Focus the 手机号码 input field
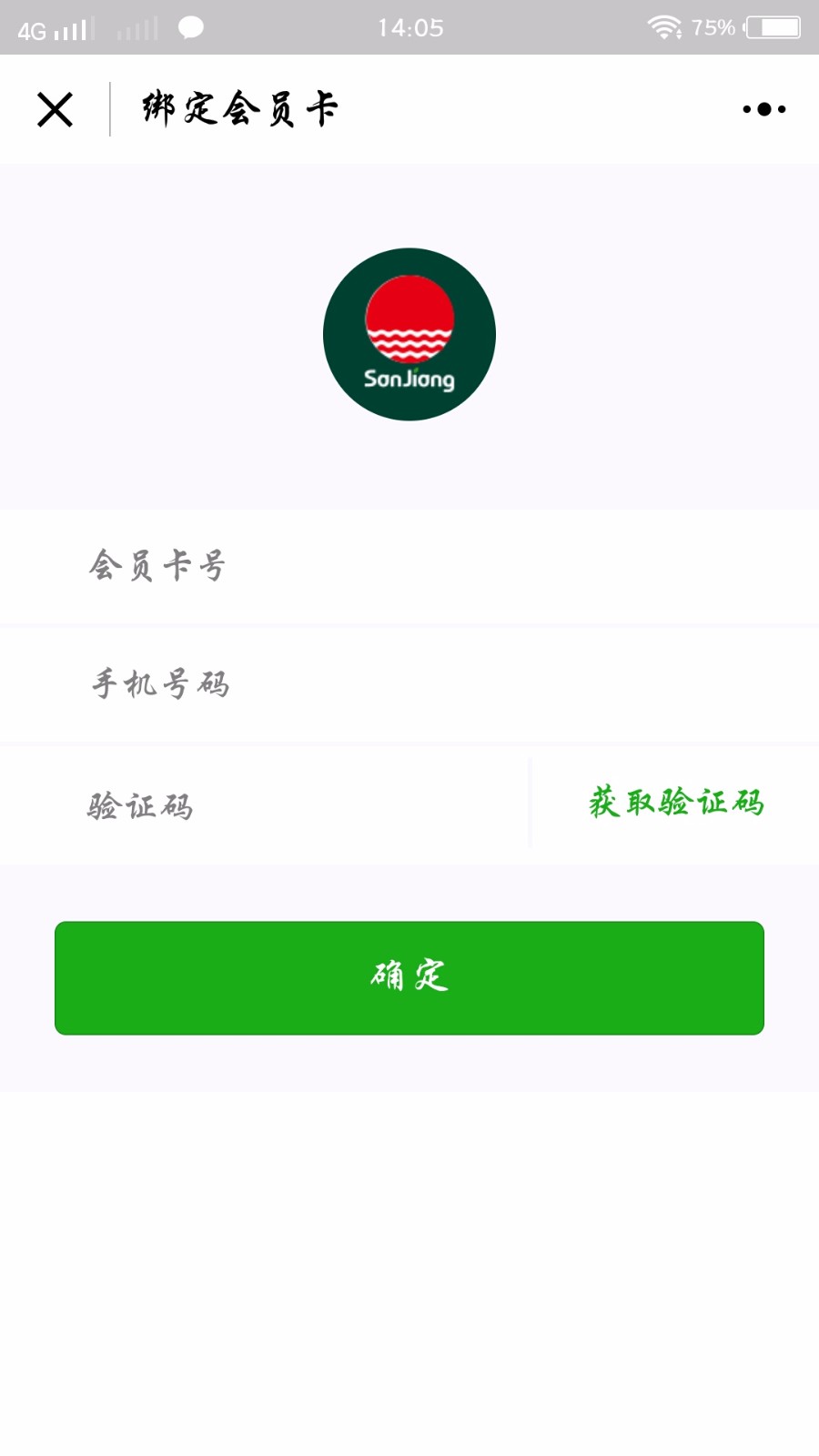 [x=409, y=684]
